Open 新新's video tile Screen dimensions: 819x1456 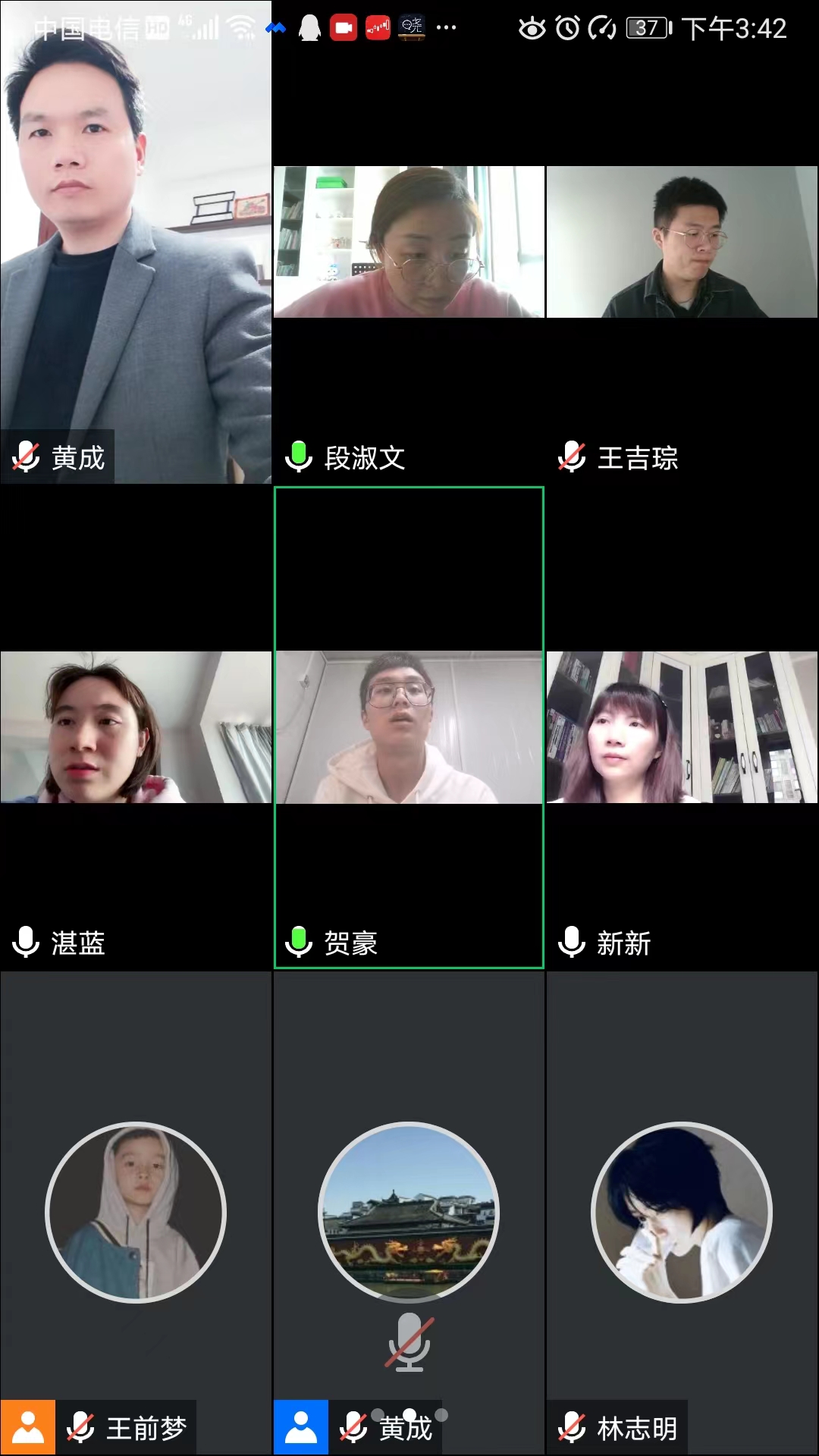(x=682, y=728)
